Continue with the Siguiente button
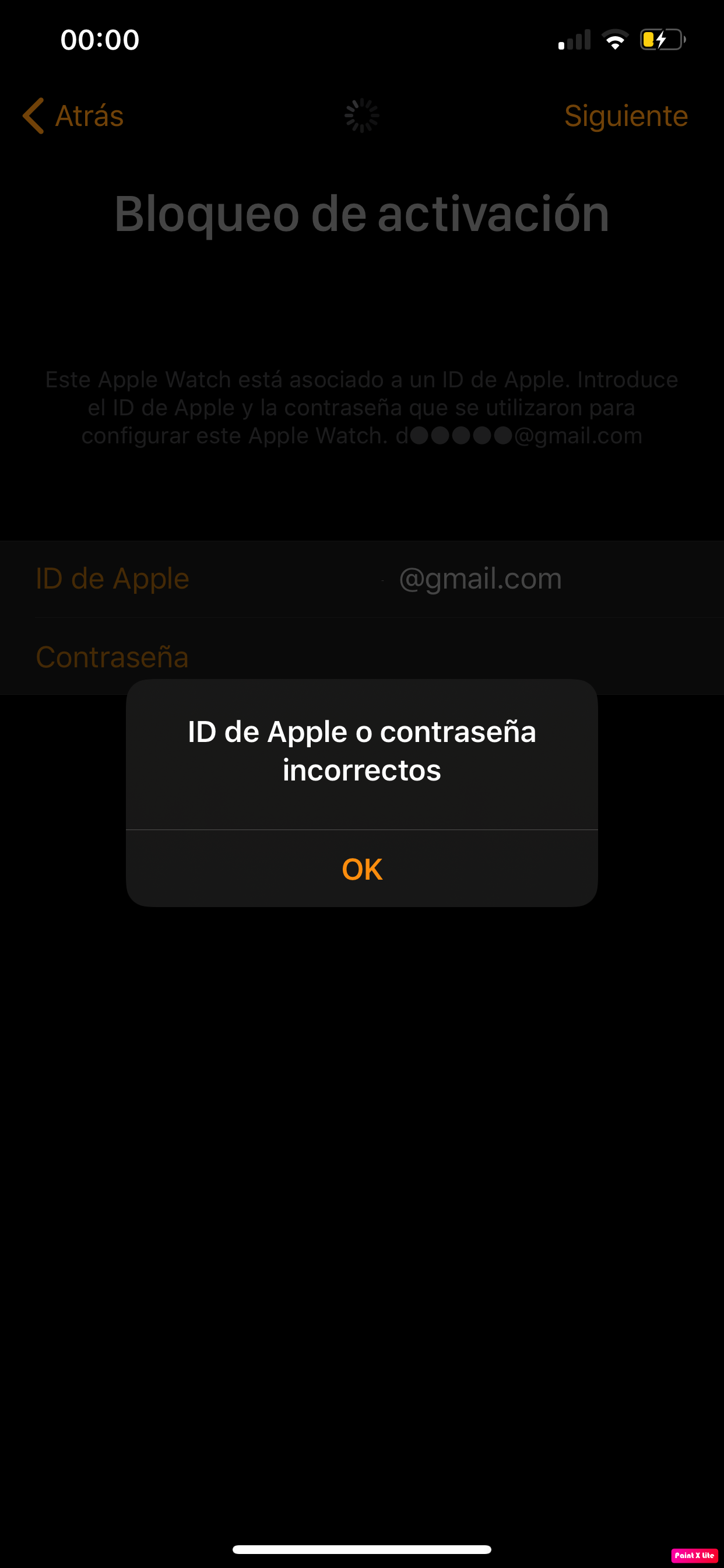724x1568 pixels. coord(625,116)
